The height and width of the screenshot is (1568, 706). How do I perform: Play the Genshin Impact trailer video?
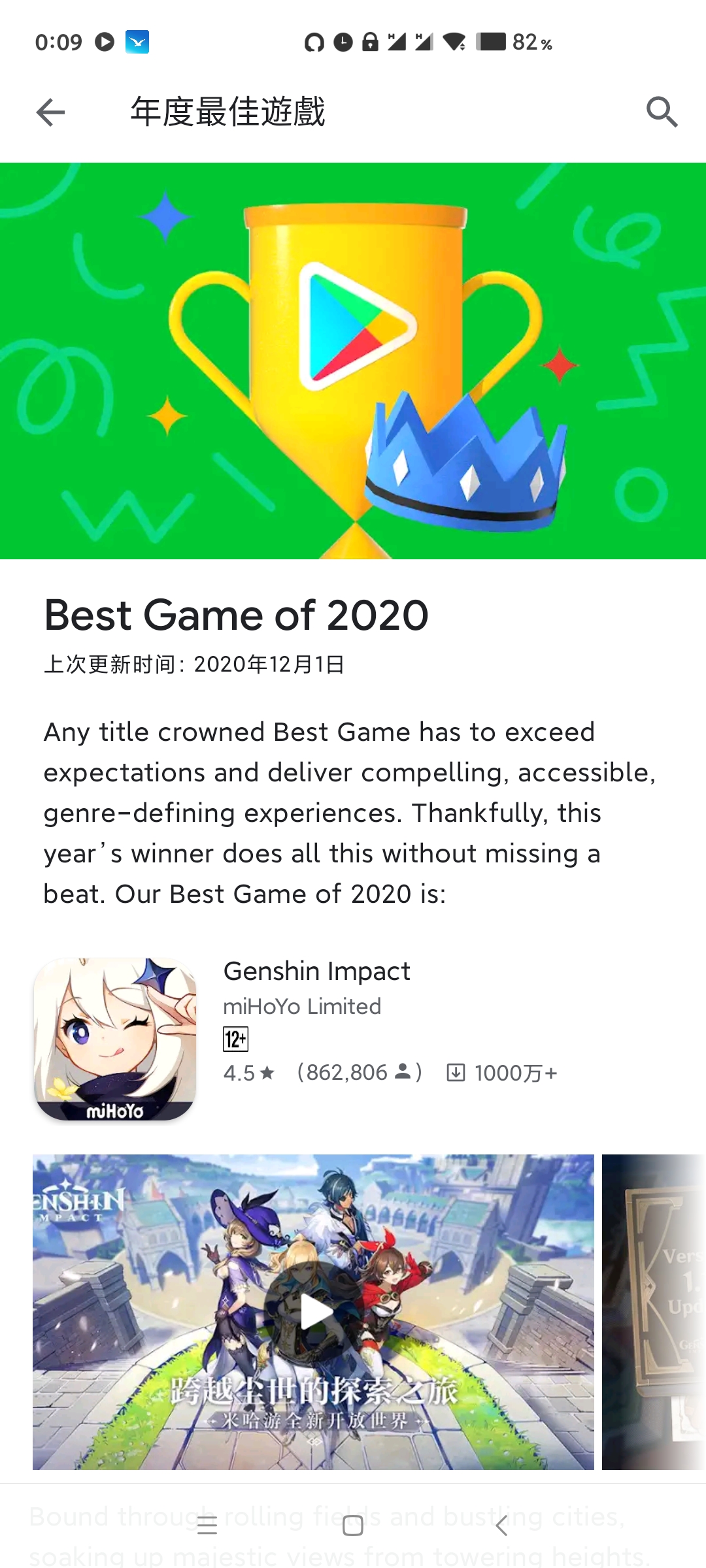(x=314, y=1312)
